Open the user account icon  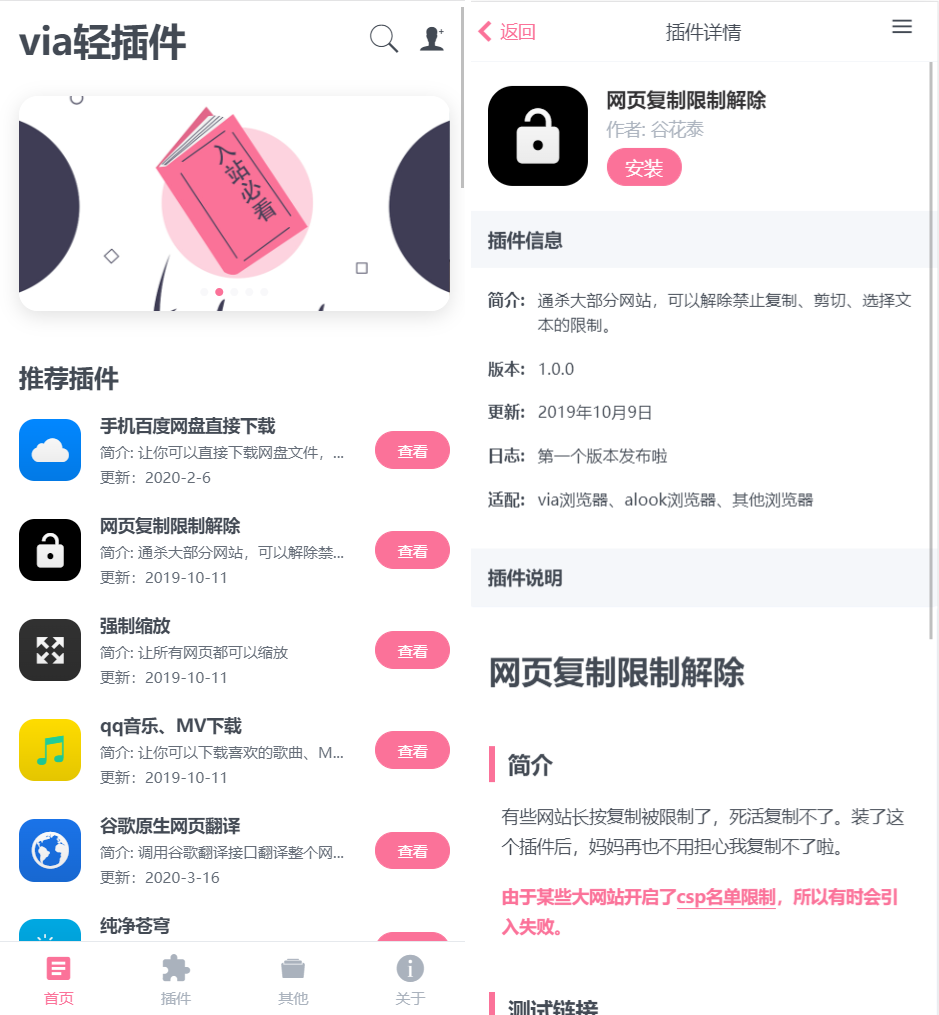tap(432, 39)
